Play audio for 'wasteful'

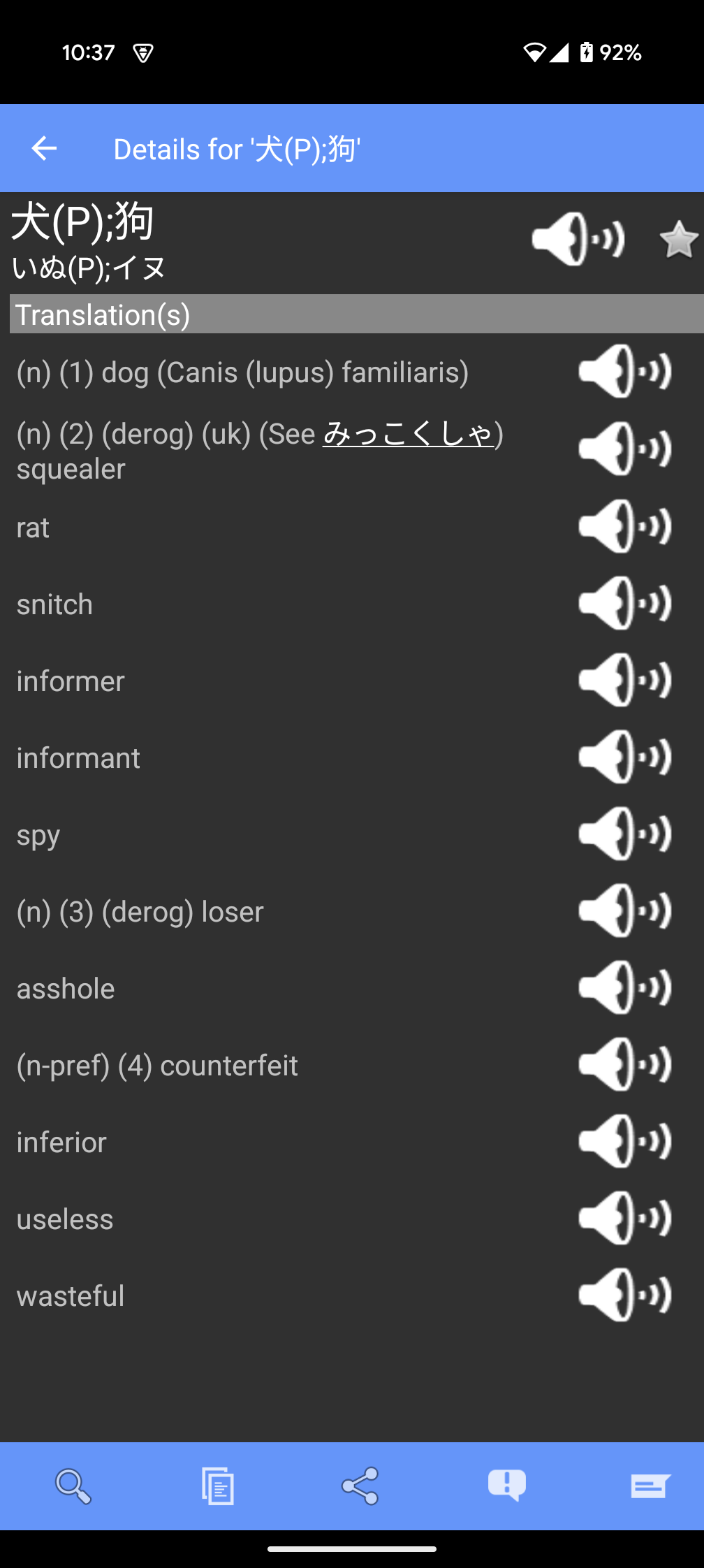coord(624,1295)
